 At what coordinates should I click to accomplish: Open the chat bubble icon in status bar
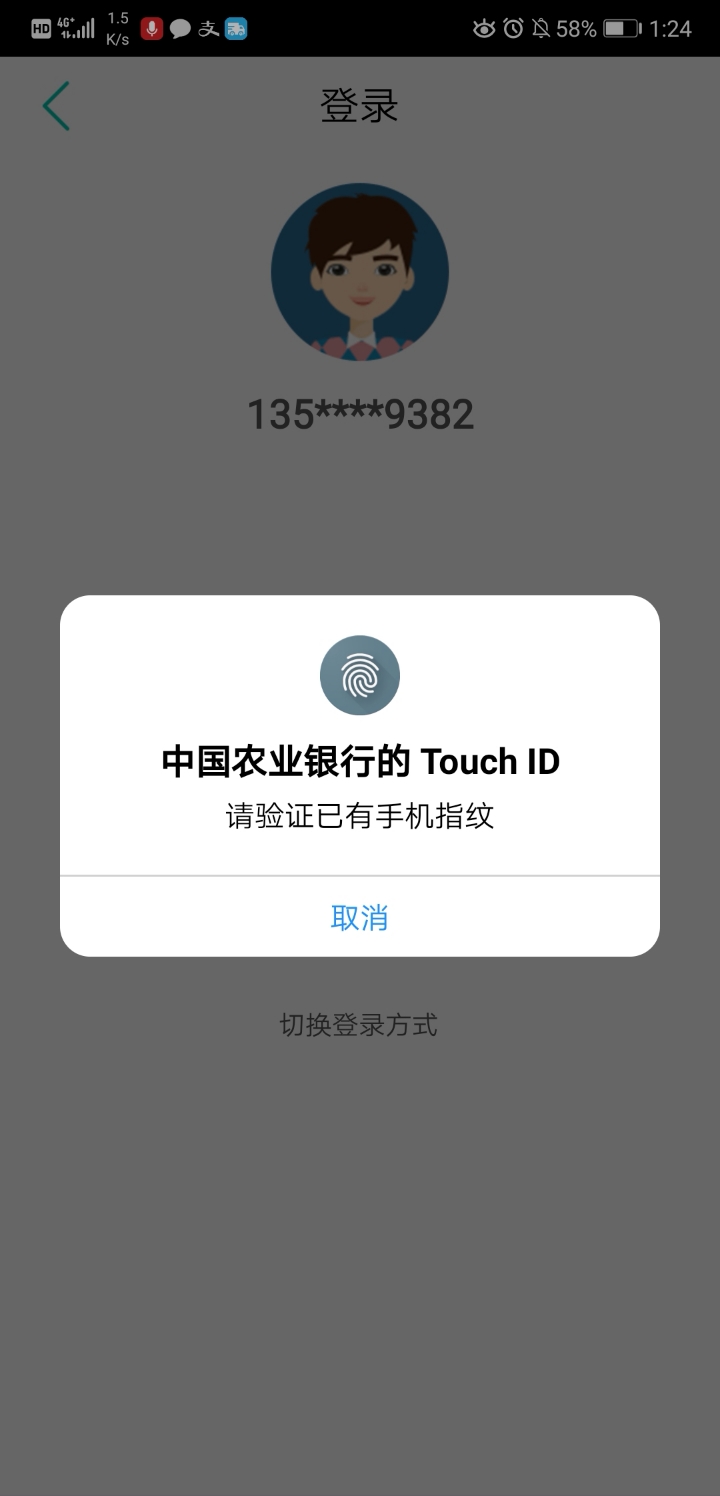tap(181, 27)
